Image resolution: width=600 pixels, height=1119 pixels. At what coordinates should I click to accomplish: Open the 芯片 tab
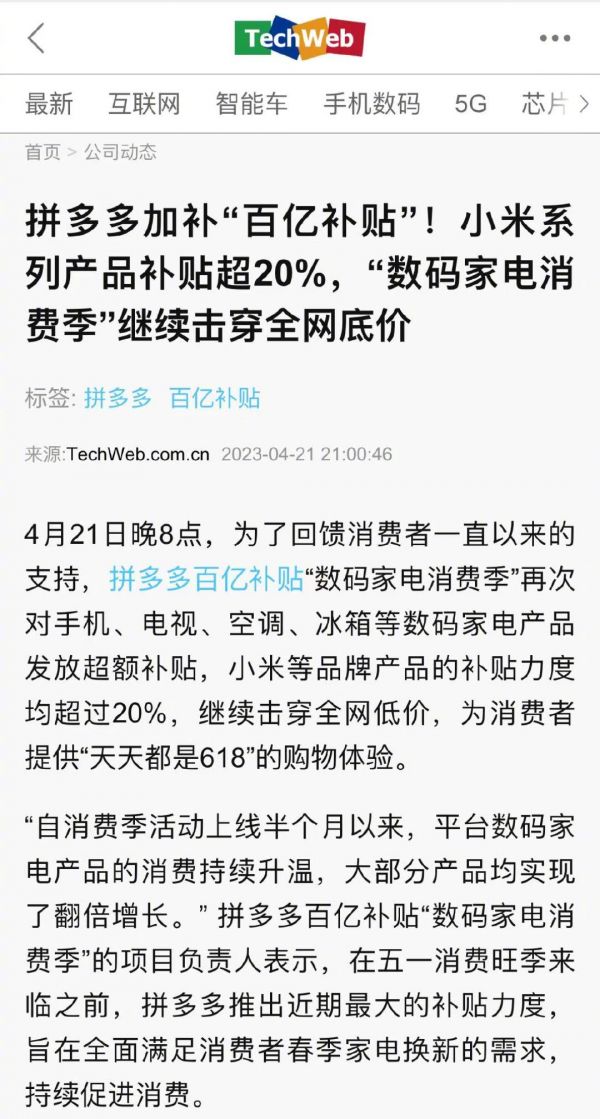pyautogui.click(x=544, y=104)
